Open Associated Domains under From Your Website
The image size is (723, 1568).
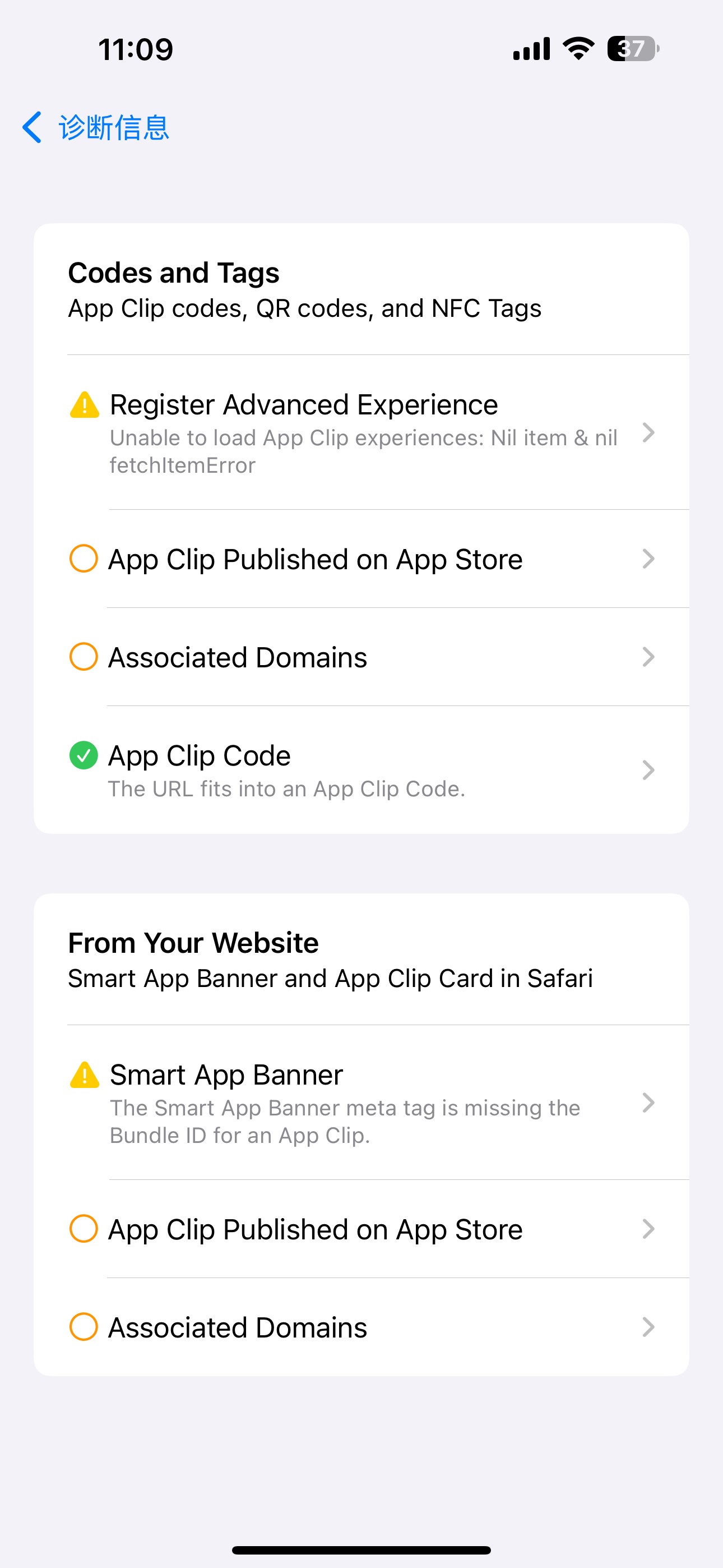[x=361, y=1327]
